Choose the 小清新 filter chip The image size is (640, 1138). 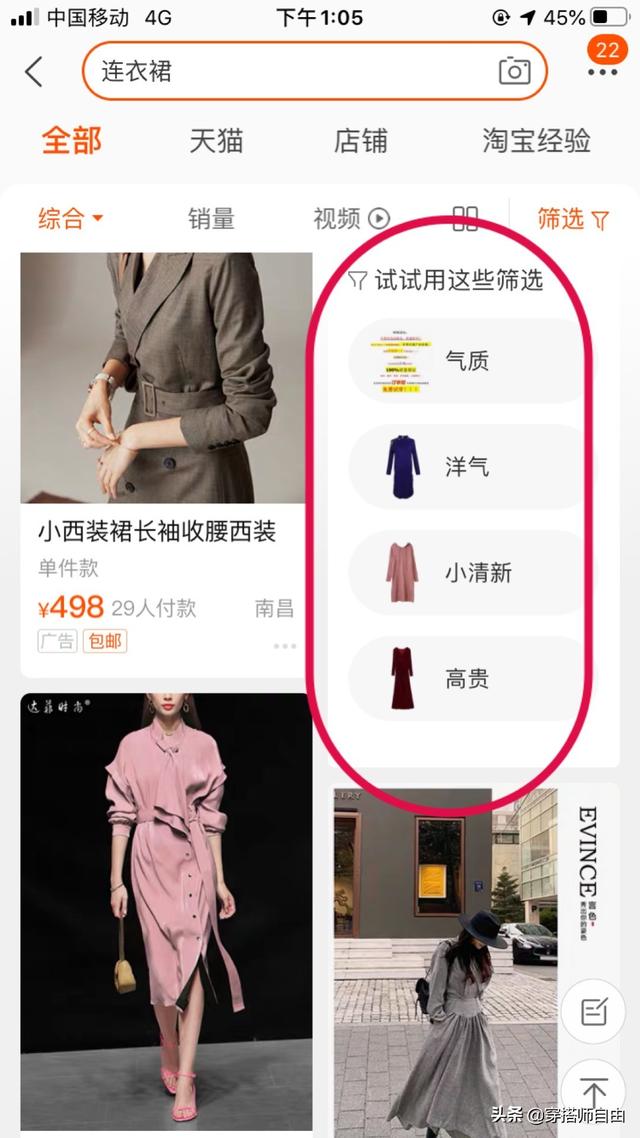[466, 573]
